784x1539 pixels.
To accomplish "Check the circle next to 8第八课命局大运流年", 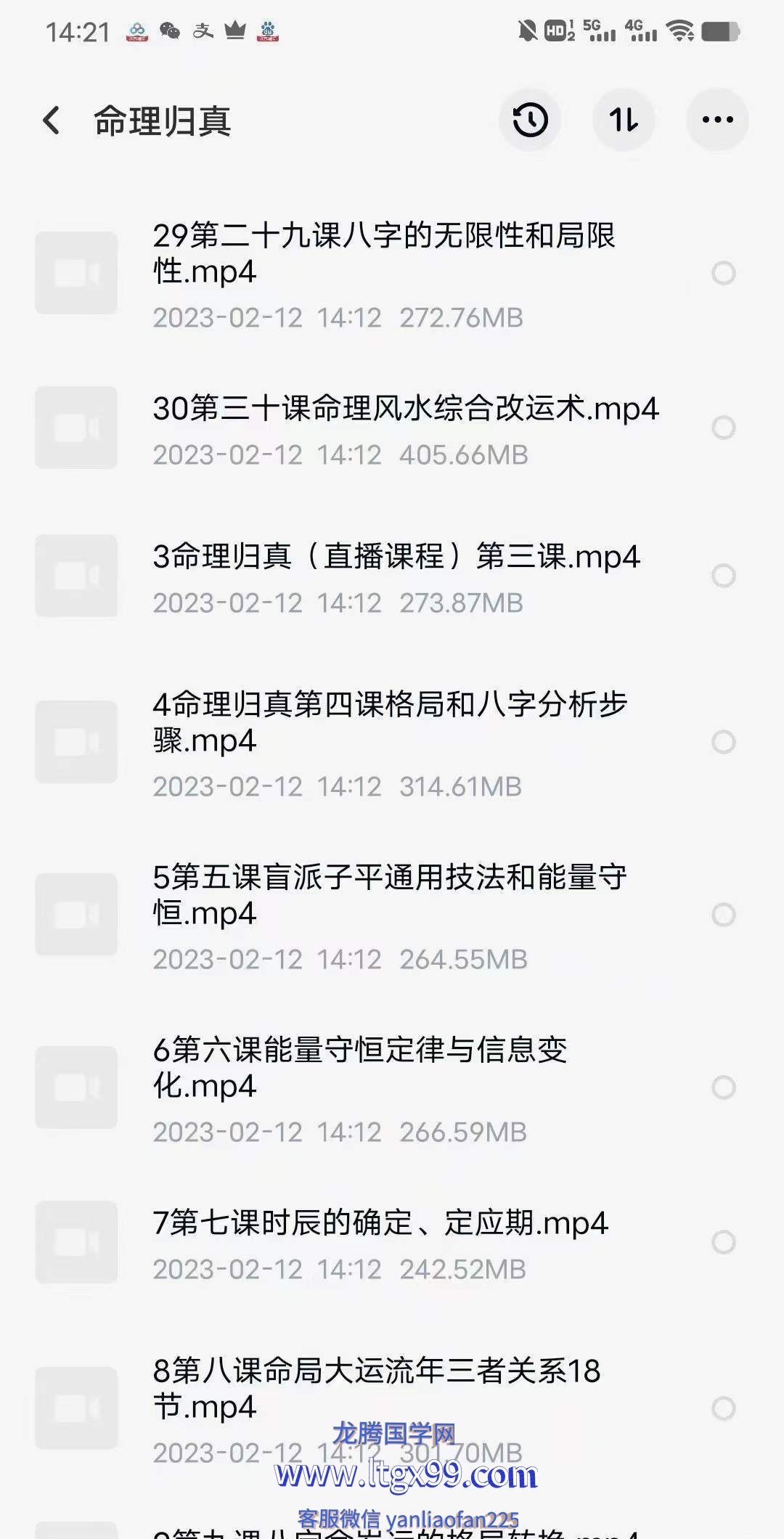I will 723,1408.
